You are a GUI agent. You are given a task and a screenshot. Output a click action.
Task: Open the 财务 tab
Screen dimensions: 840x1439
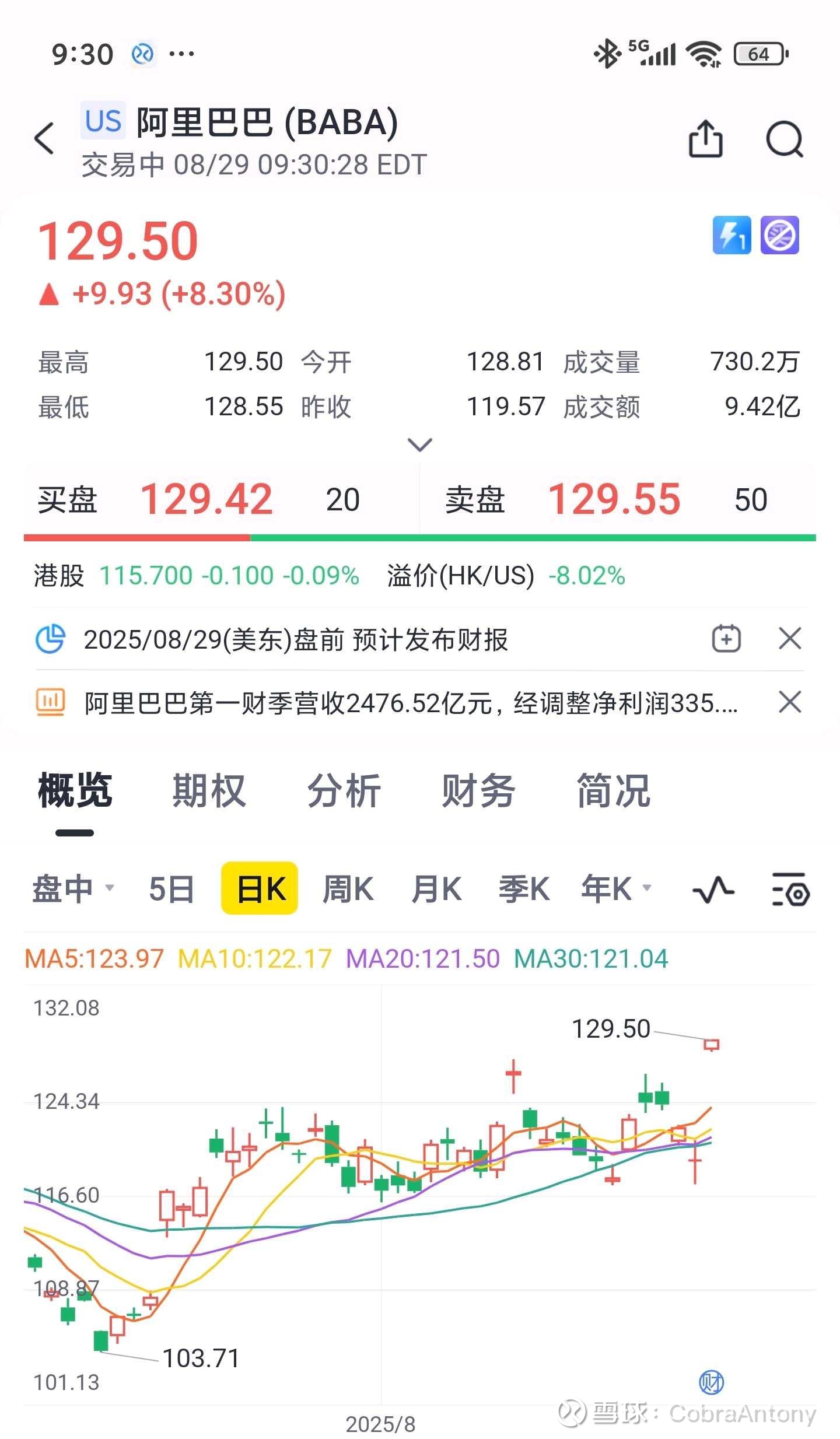point(478,791)
